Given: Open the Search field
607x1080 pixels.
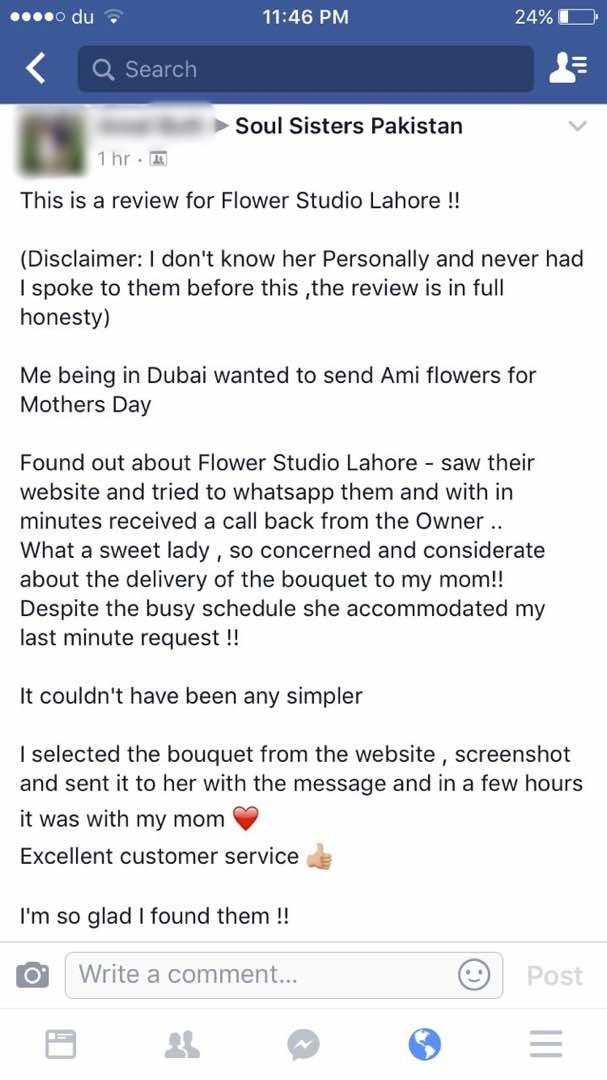Looking at the screenshot, I should (305, 69).
